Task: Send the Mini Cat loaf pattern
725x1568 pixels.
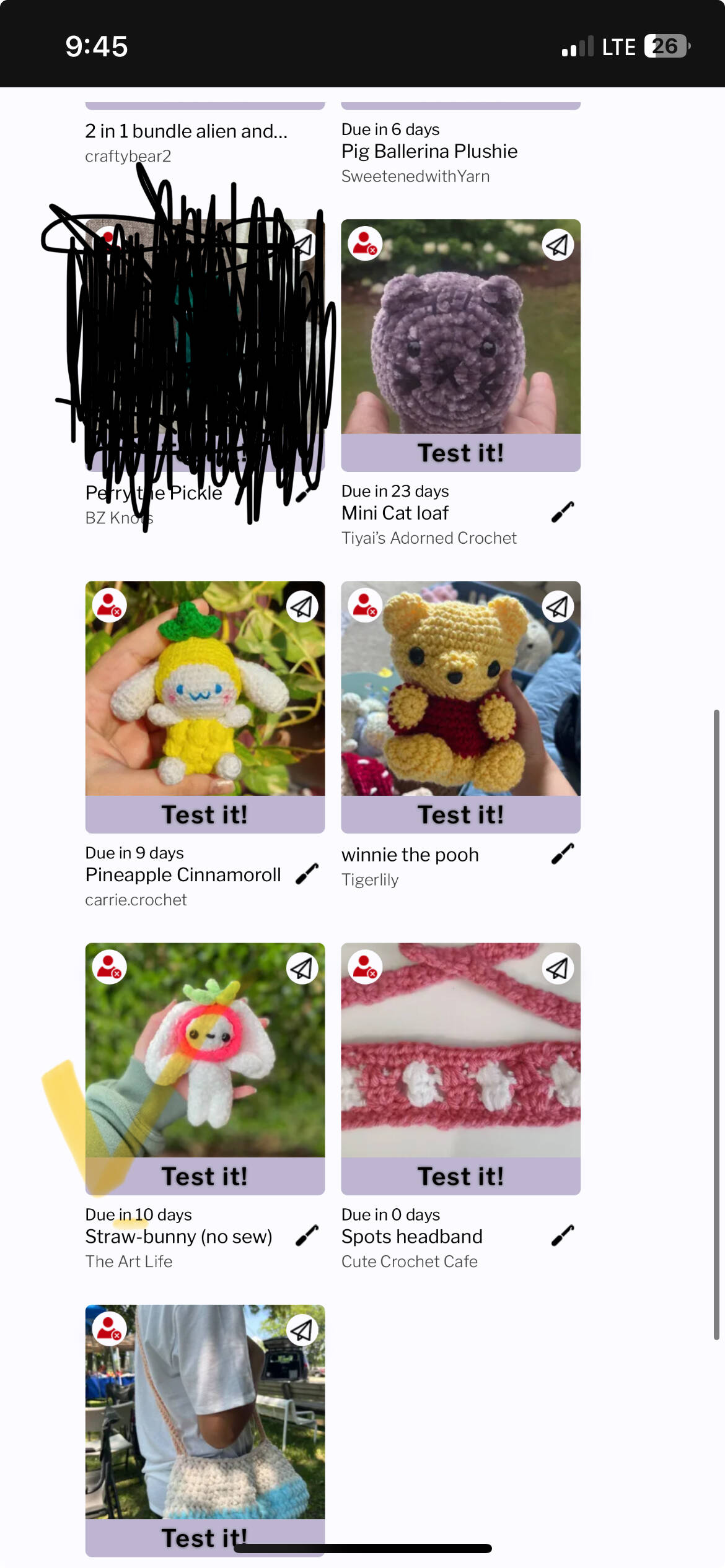Action: click(558, 245)
